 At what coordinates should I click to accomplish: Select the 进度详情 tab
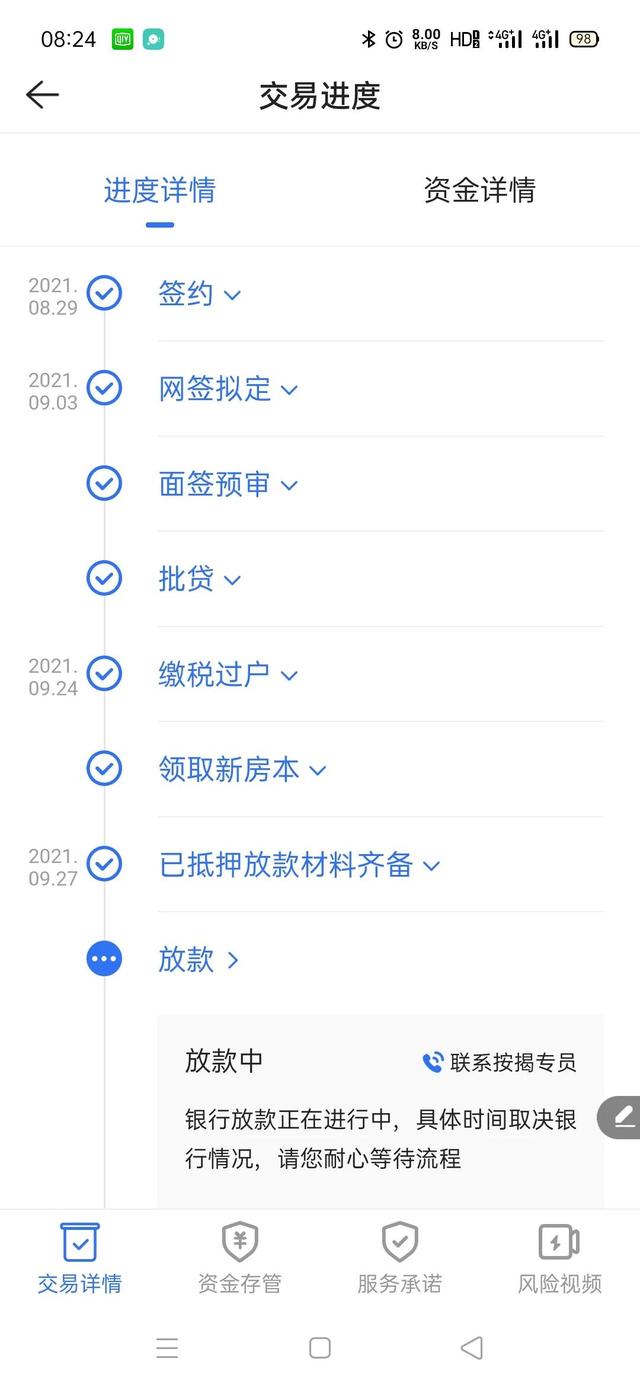(x=160, y=190)
